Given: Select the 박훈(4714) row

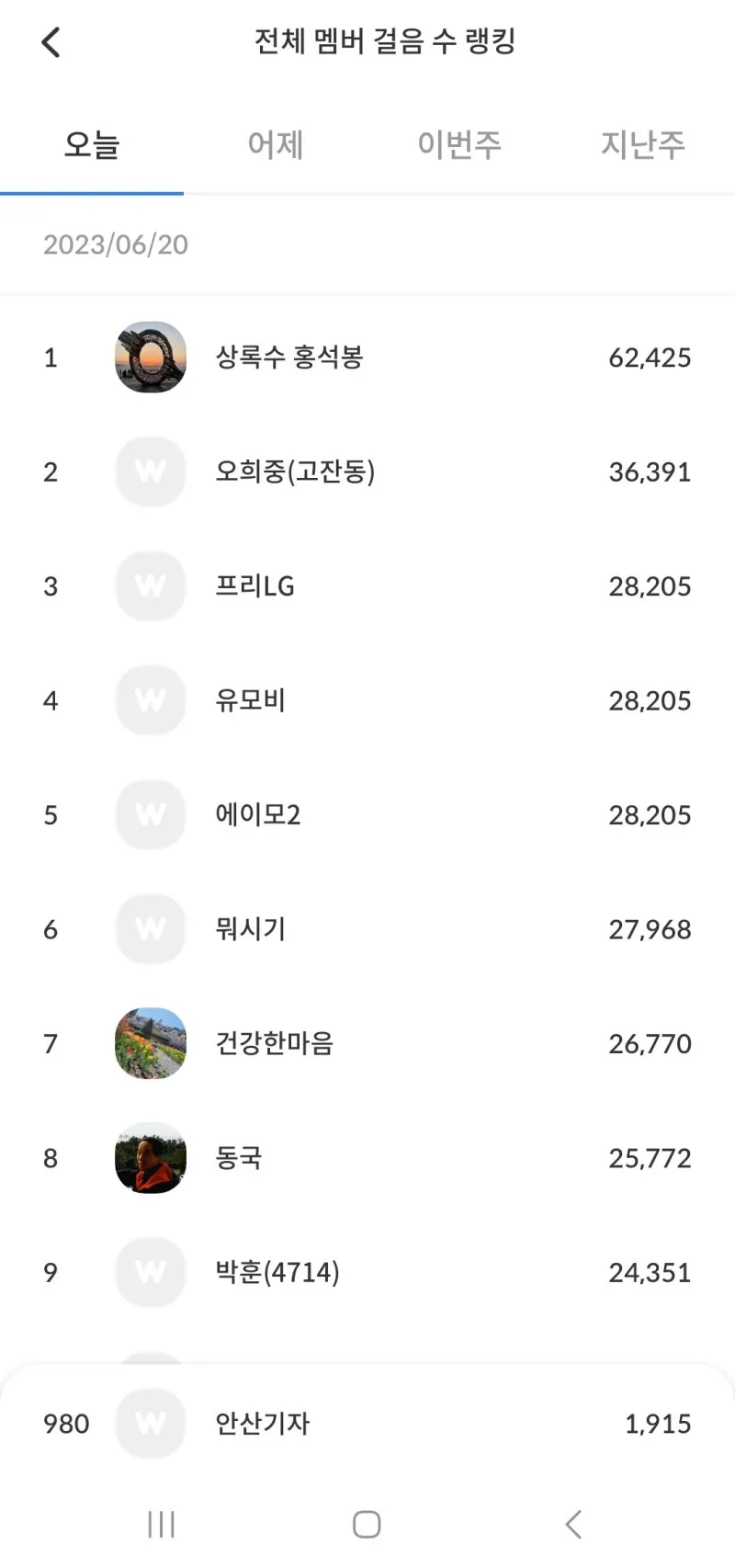Looking at the screenshot, I should click(x=367, y=1272).
